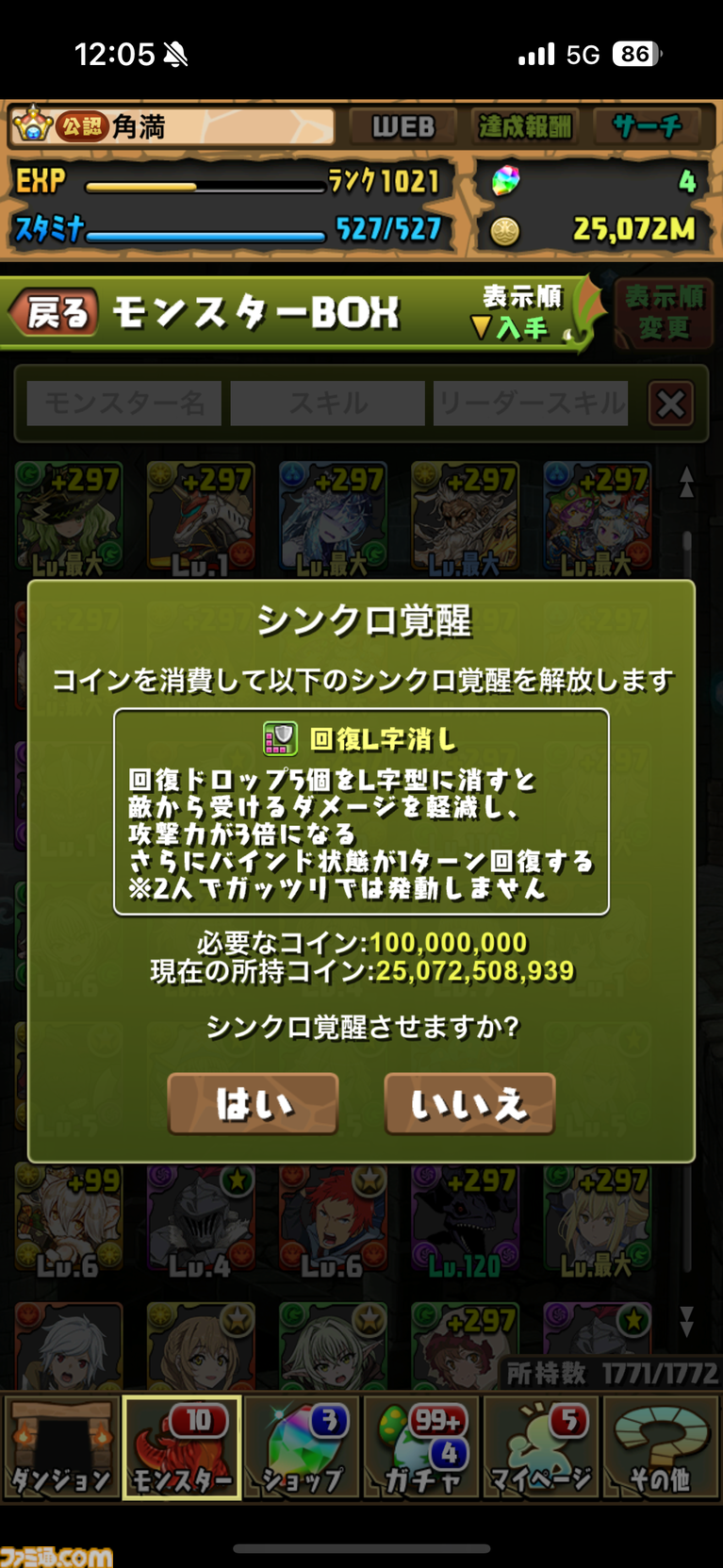
Task: Confirm sync awakening with はい
Action: [x=253, y=1103]
